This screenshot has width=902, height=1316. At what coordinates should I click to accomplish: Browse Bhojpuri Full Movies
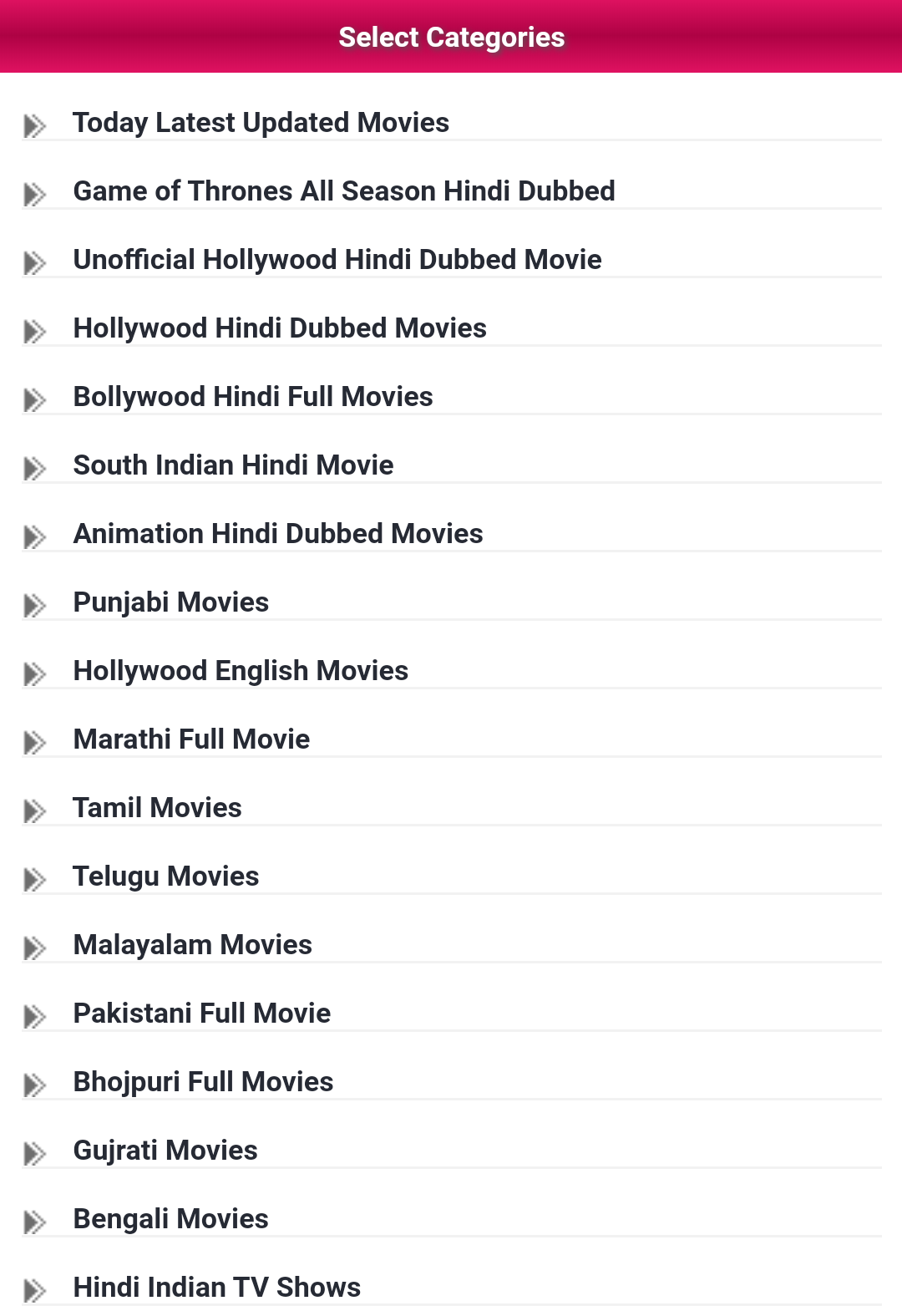pyautogui.click(x=203, y=1082)
